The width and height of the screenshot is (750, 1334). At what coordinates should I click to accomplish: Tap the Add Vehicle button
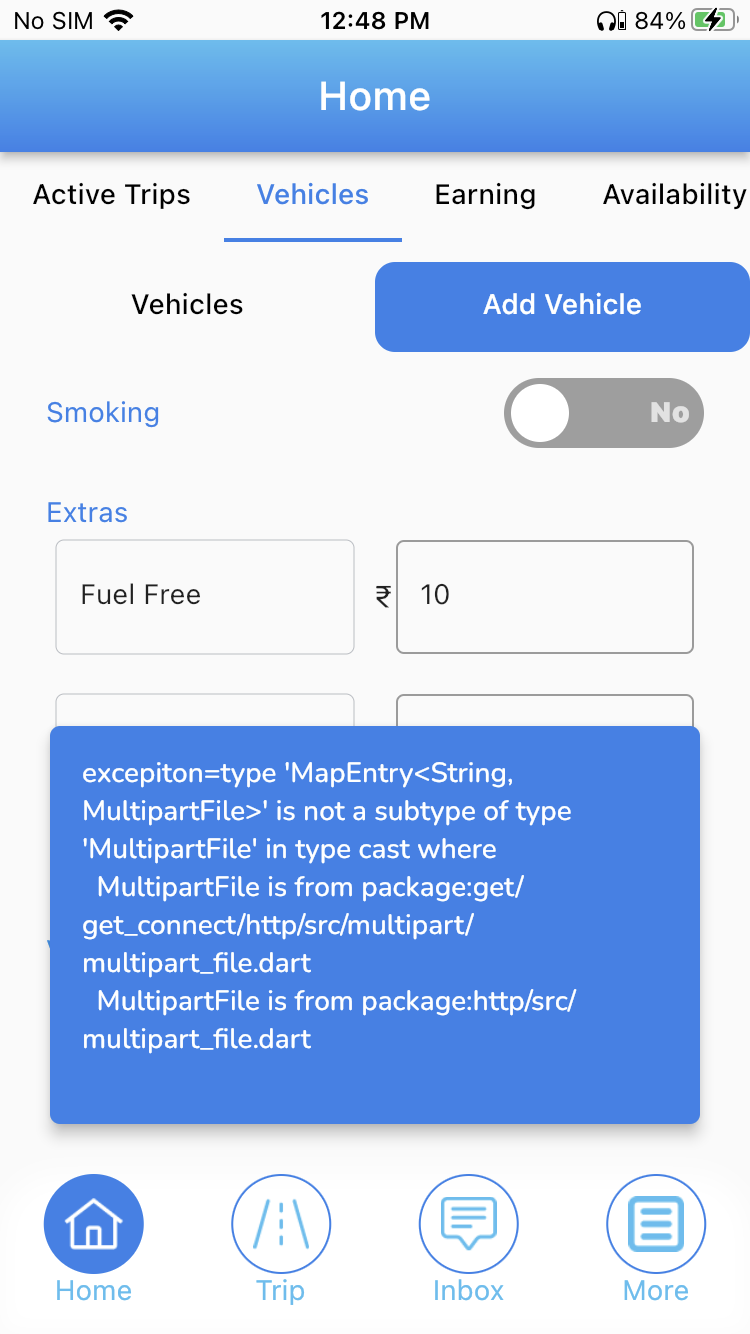click(x=562, y=306)
